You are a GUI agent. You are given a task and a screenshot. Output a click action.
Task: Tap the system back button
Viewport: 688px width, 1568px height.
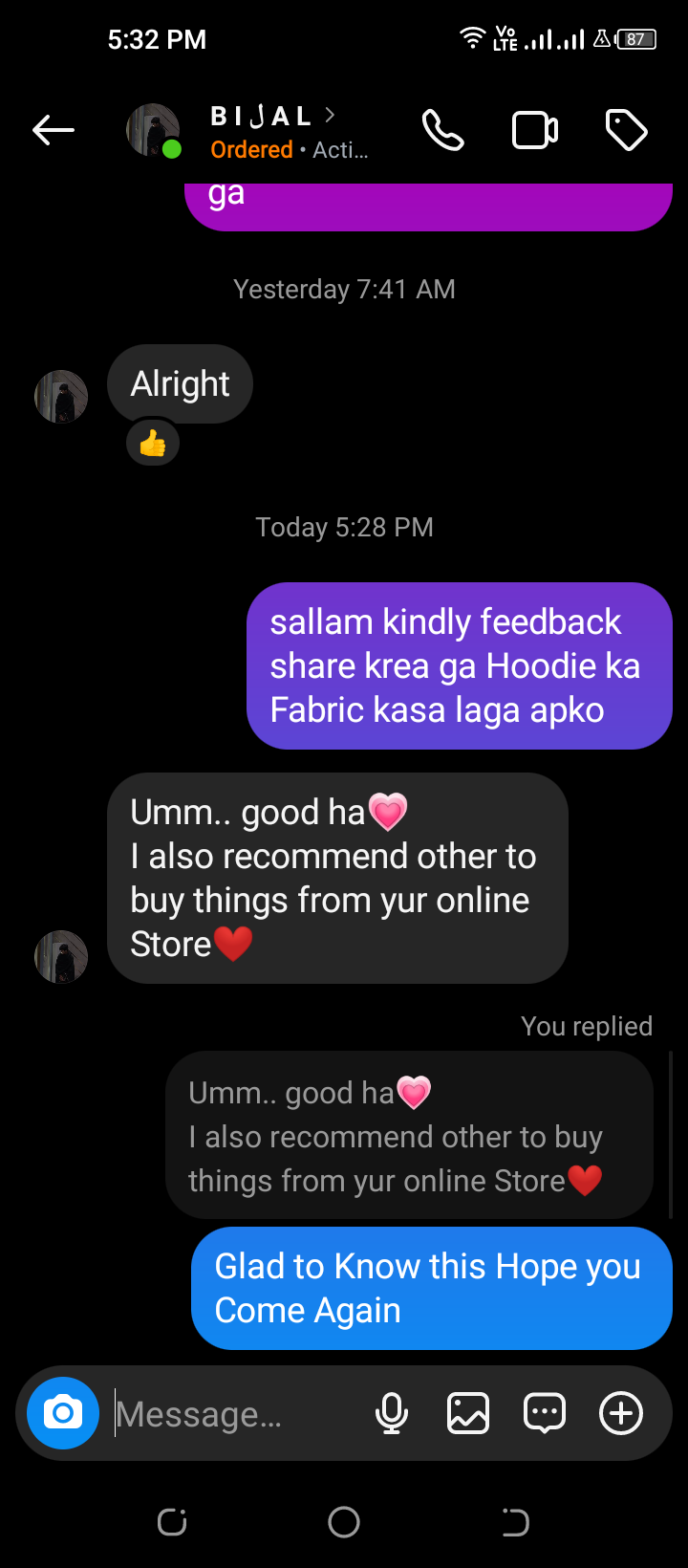(x=515, y=1521)
